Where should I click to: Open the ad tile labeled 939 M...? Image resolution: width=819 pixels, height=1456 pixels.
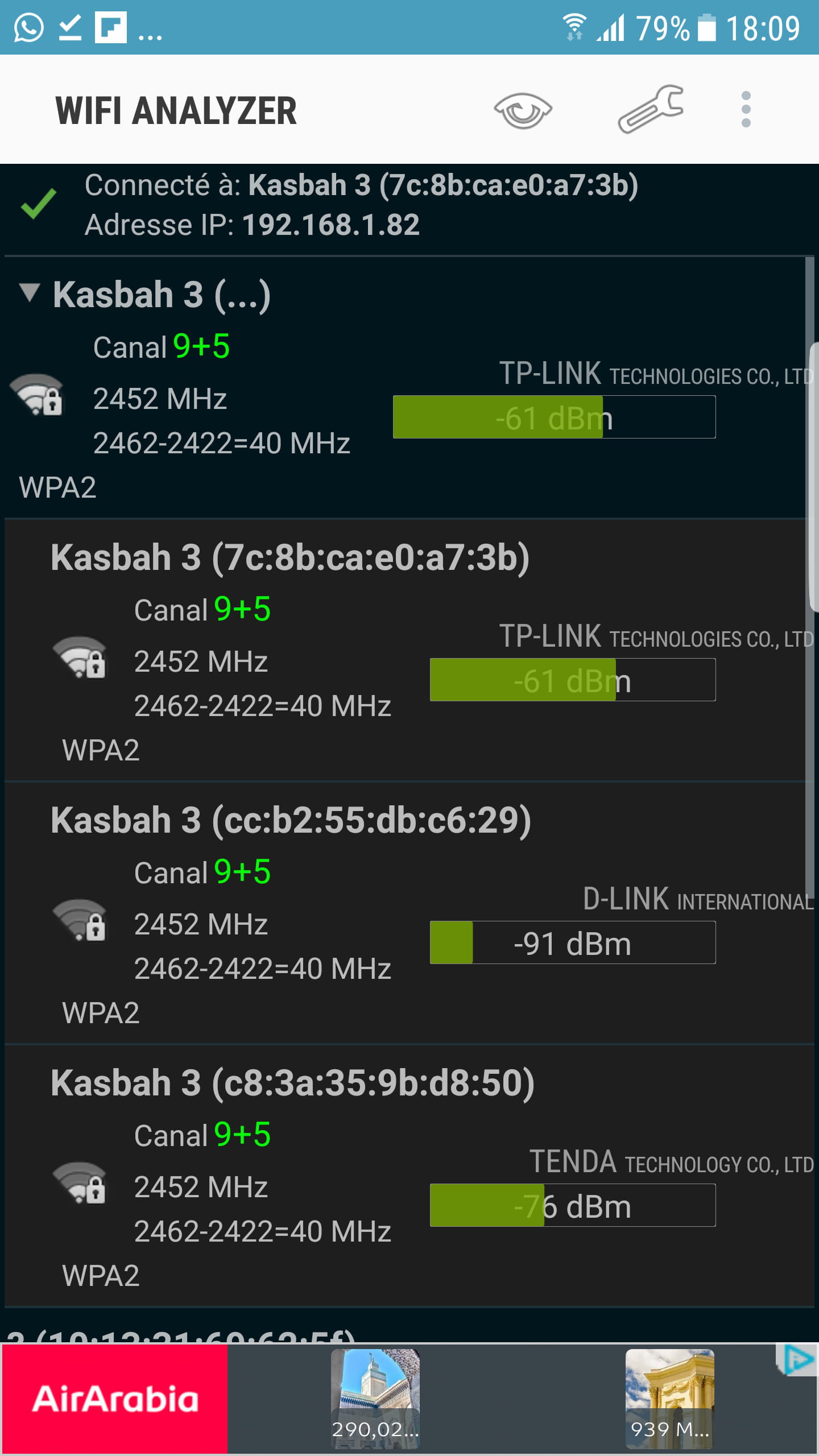coord(670,1399)
